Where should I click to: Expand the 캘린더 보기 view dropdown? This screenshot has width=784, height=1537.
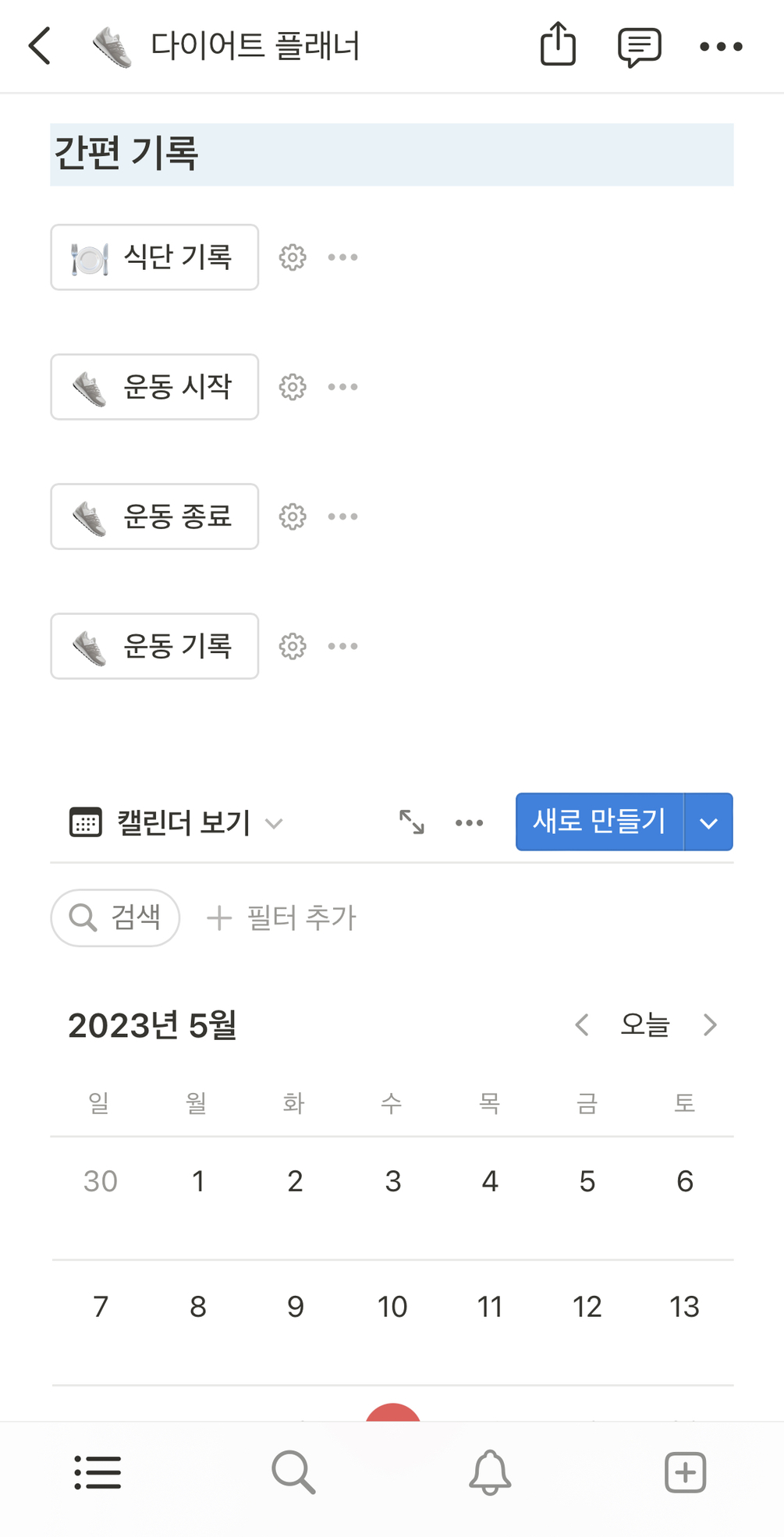point(176,823)
